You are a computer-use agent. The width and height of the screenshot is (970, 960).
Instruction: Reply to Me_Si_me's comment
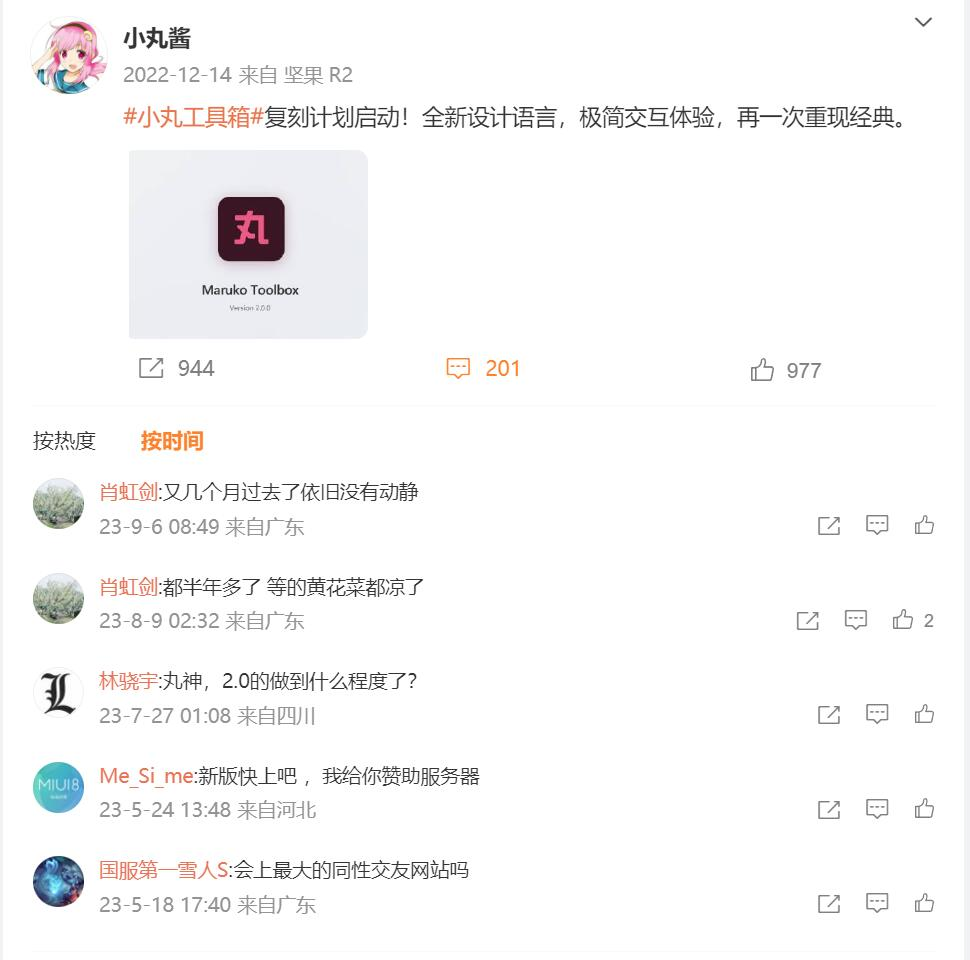(877, 808)
